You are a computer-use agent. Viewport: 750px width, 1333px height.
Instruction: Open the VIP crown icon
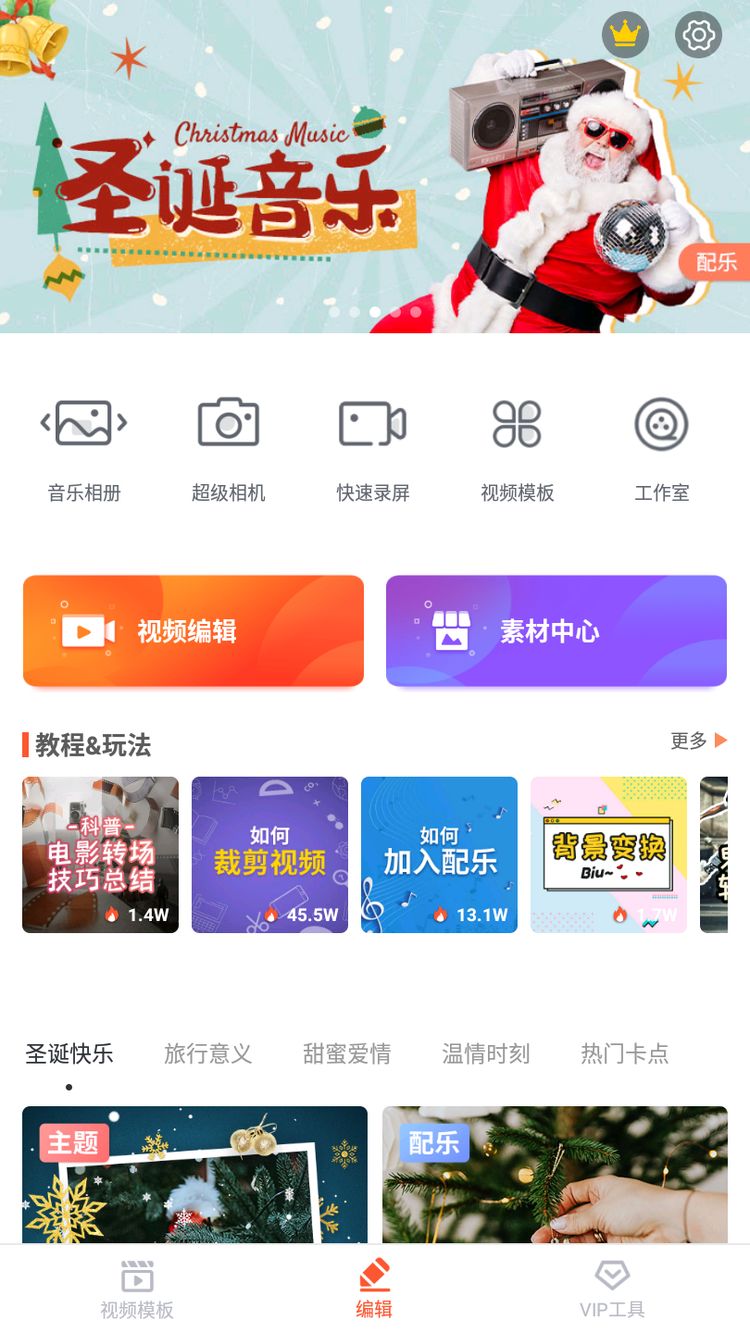click(625, 36)
